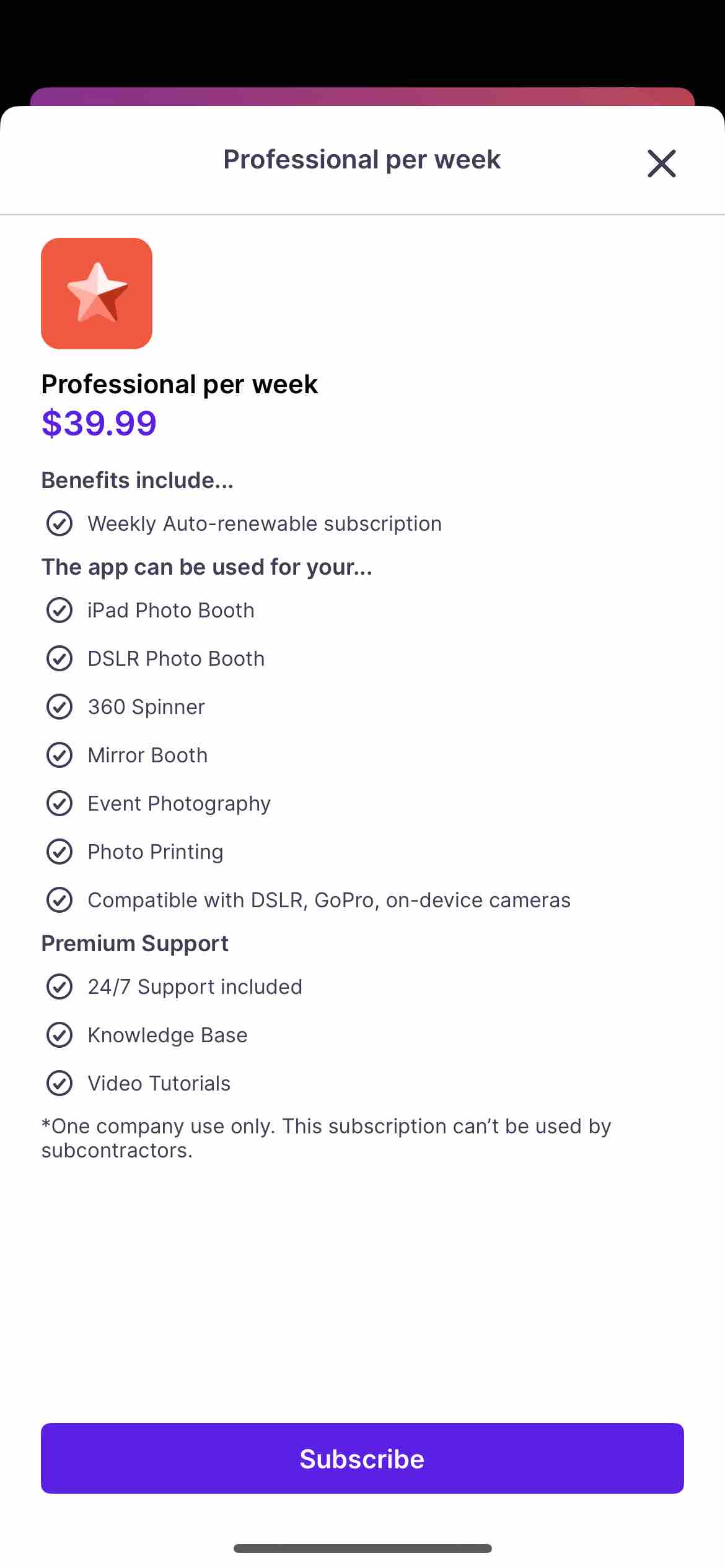Subscribe to the Professional weekly plan
725x1568 pixels.
tap(362, 1458)
